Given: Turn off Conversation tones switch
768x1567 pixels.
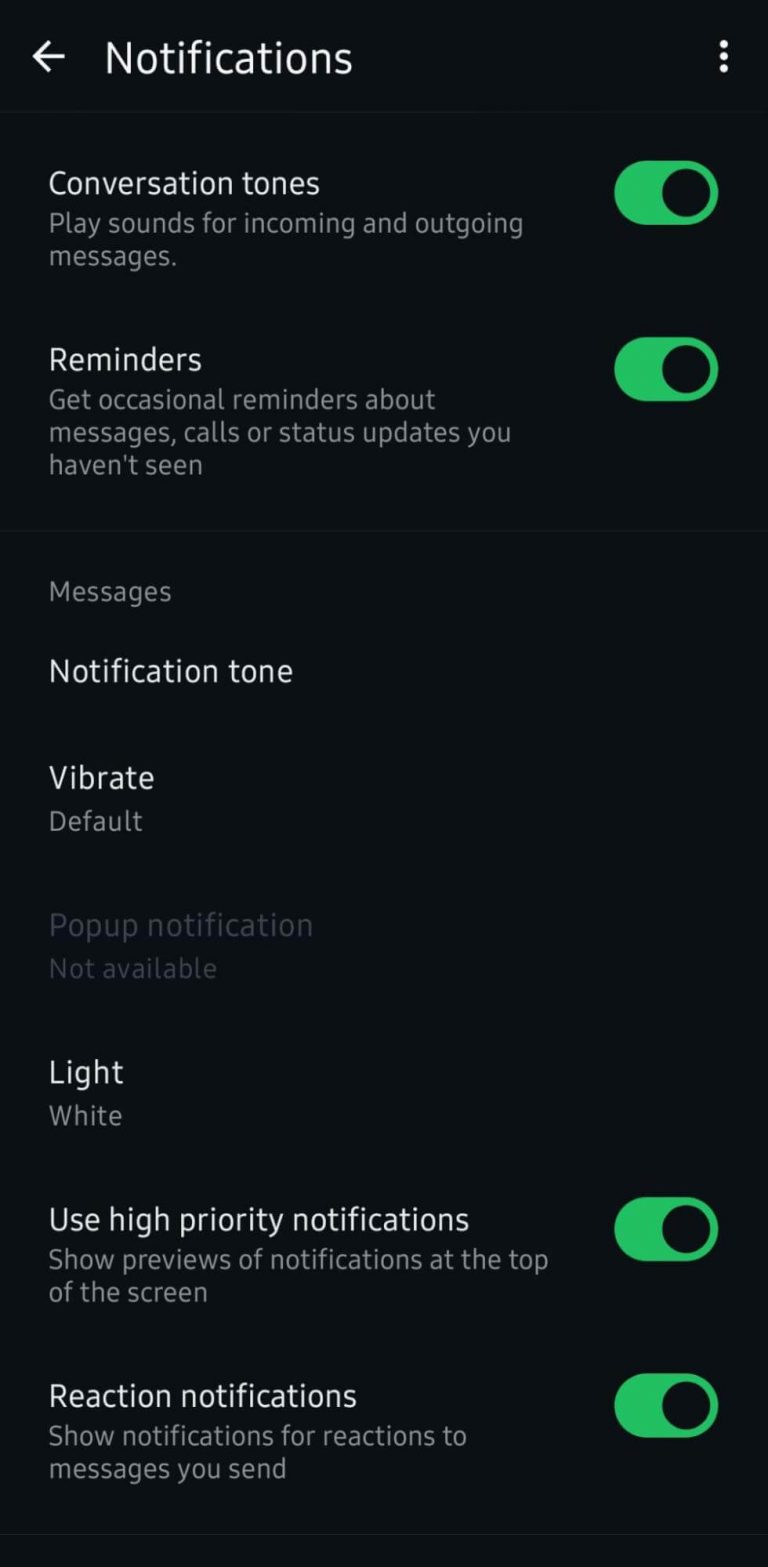Looking at the screenshot, I should 666,193.
